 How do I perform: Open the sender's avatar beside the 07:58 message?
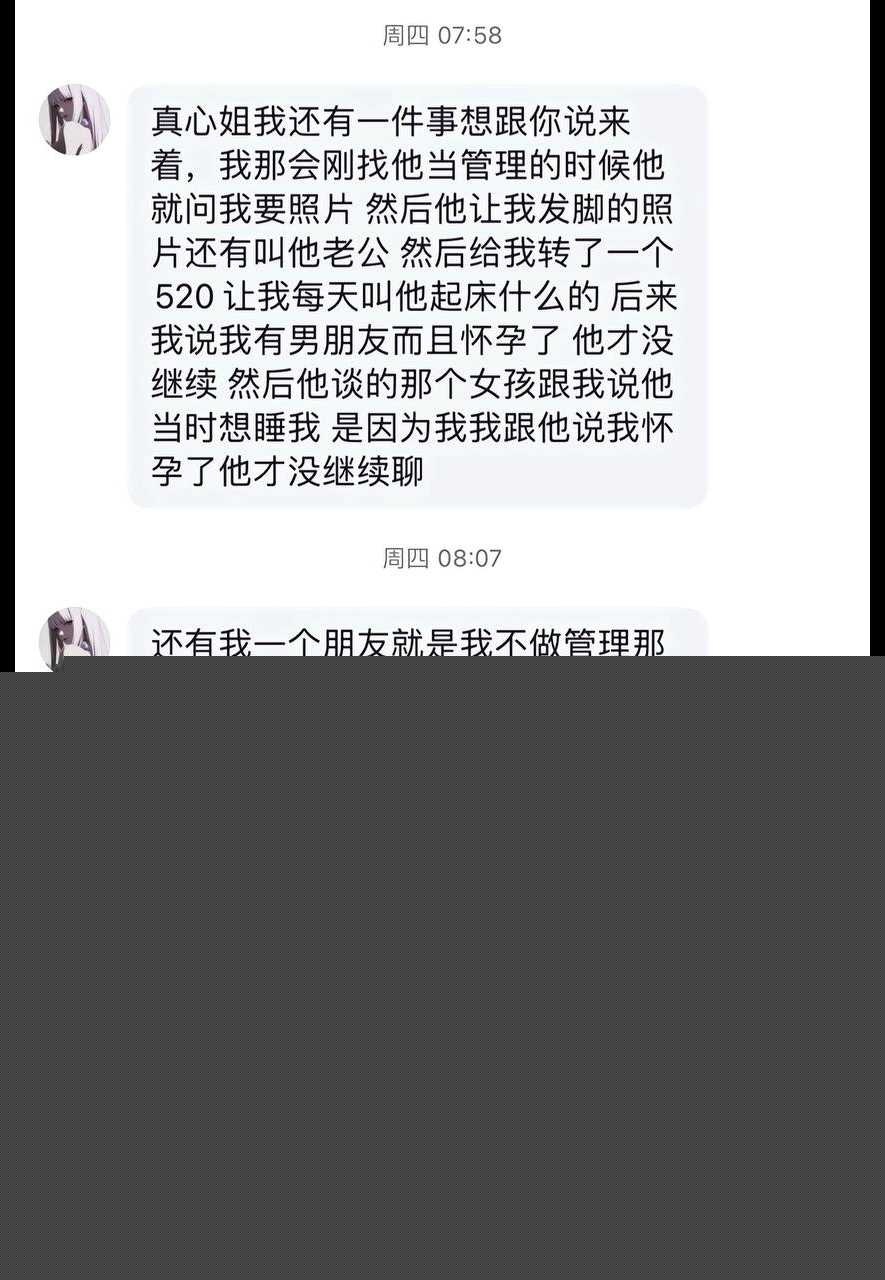74,120
